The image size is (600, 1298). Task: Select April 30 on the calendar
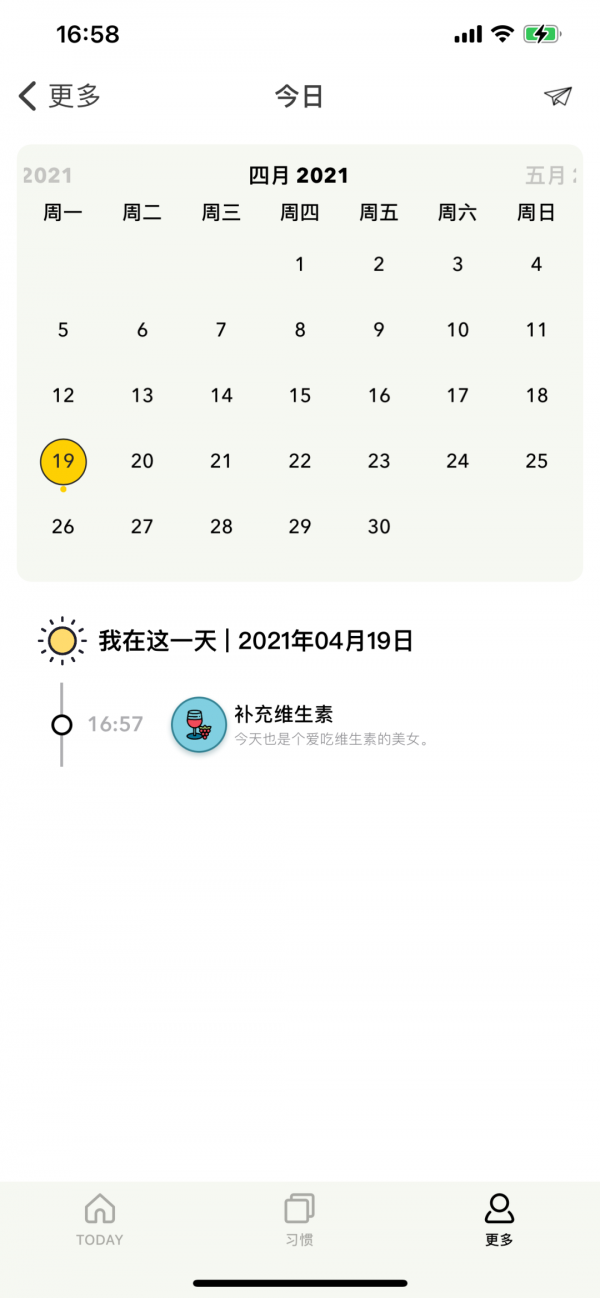pos(379,526)
